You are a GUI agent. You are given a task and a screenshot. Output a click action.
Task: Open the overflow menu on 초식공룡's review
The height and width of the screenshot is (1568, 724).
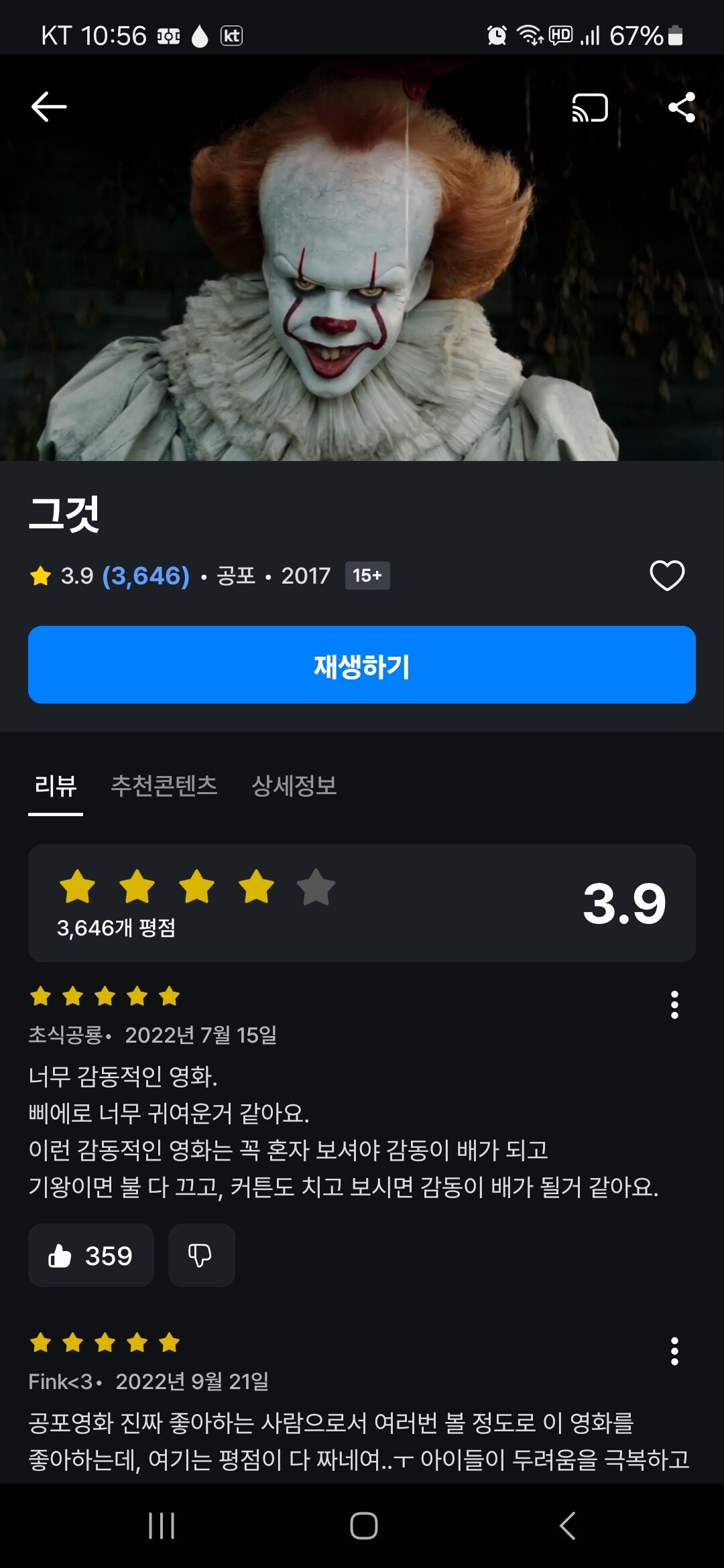click(x=674, y=1005)
